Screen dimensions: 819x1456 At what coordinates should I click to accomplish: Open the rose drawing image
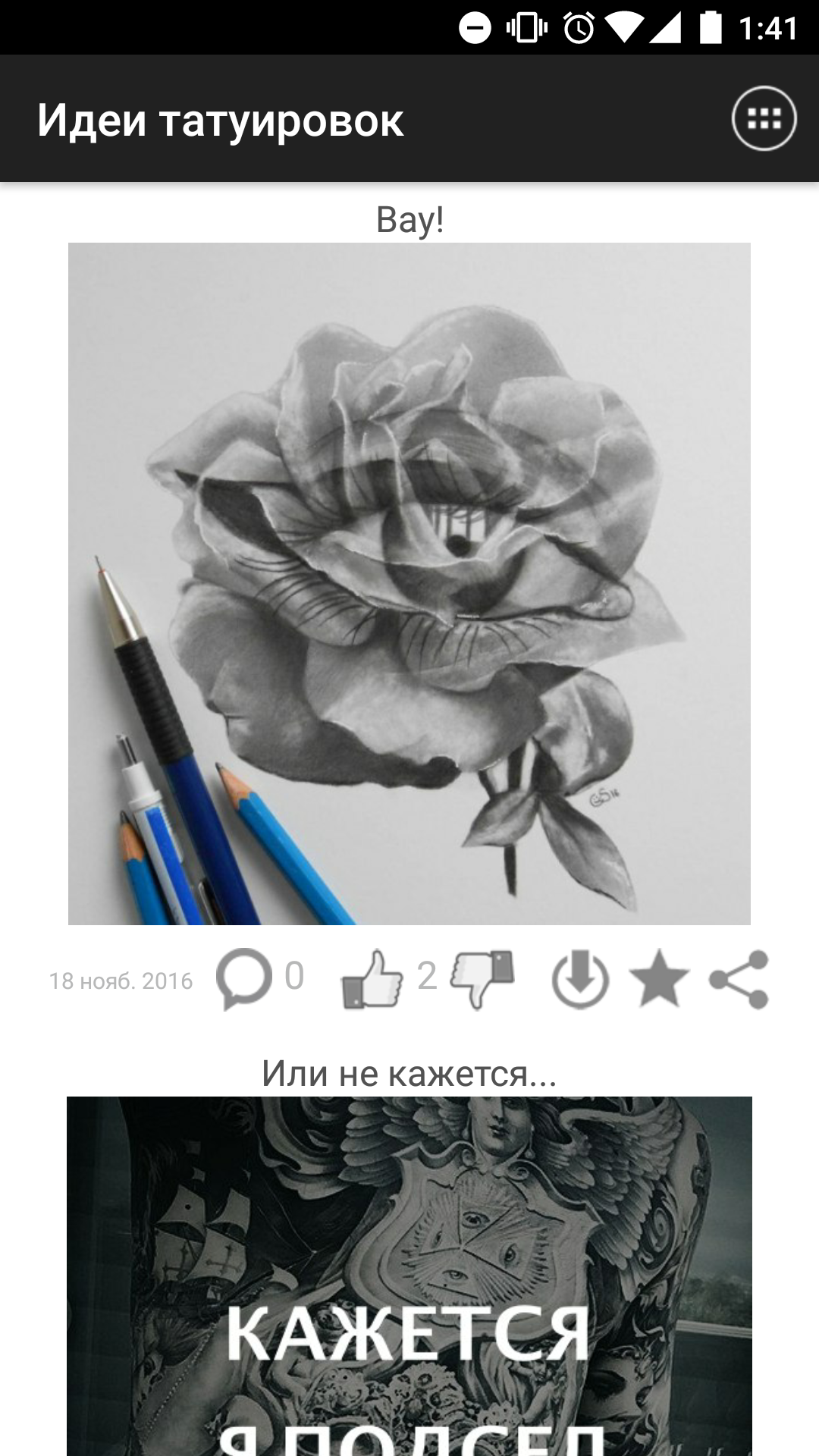409,584
